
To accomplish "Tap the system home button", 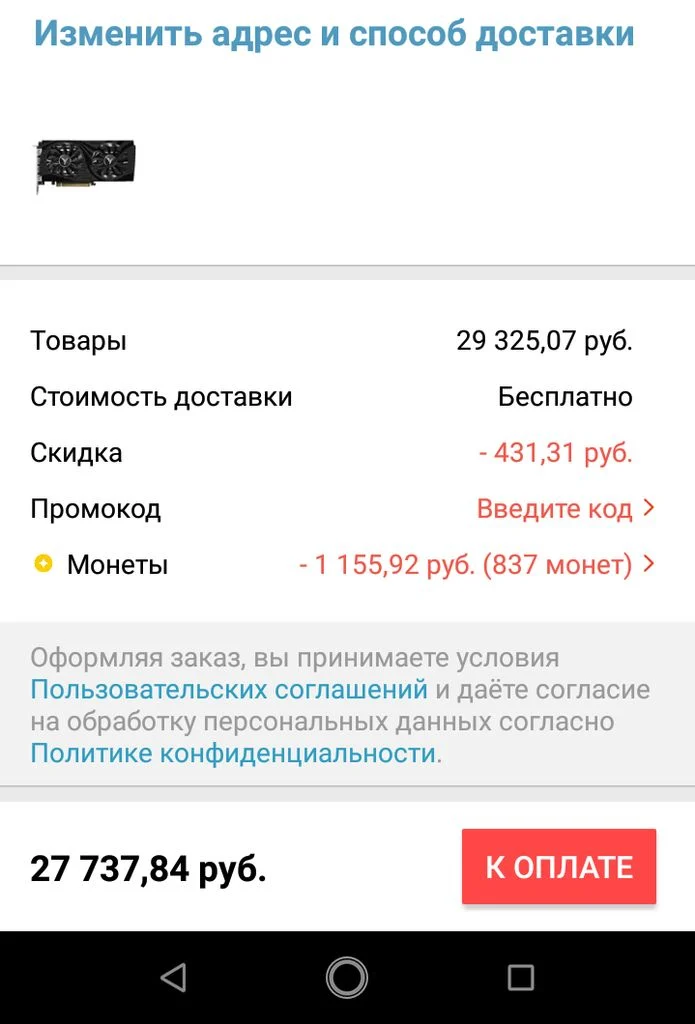I will tap(347, 977).
